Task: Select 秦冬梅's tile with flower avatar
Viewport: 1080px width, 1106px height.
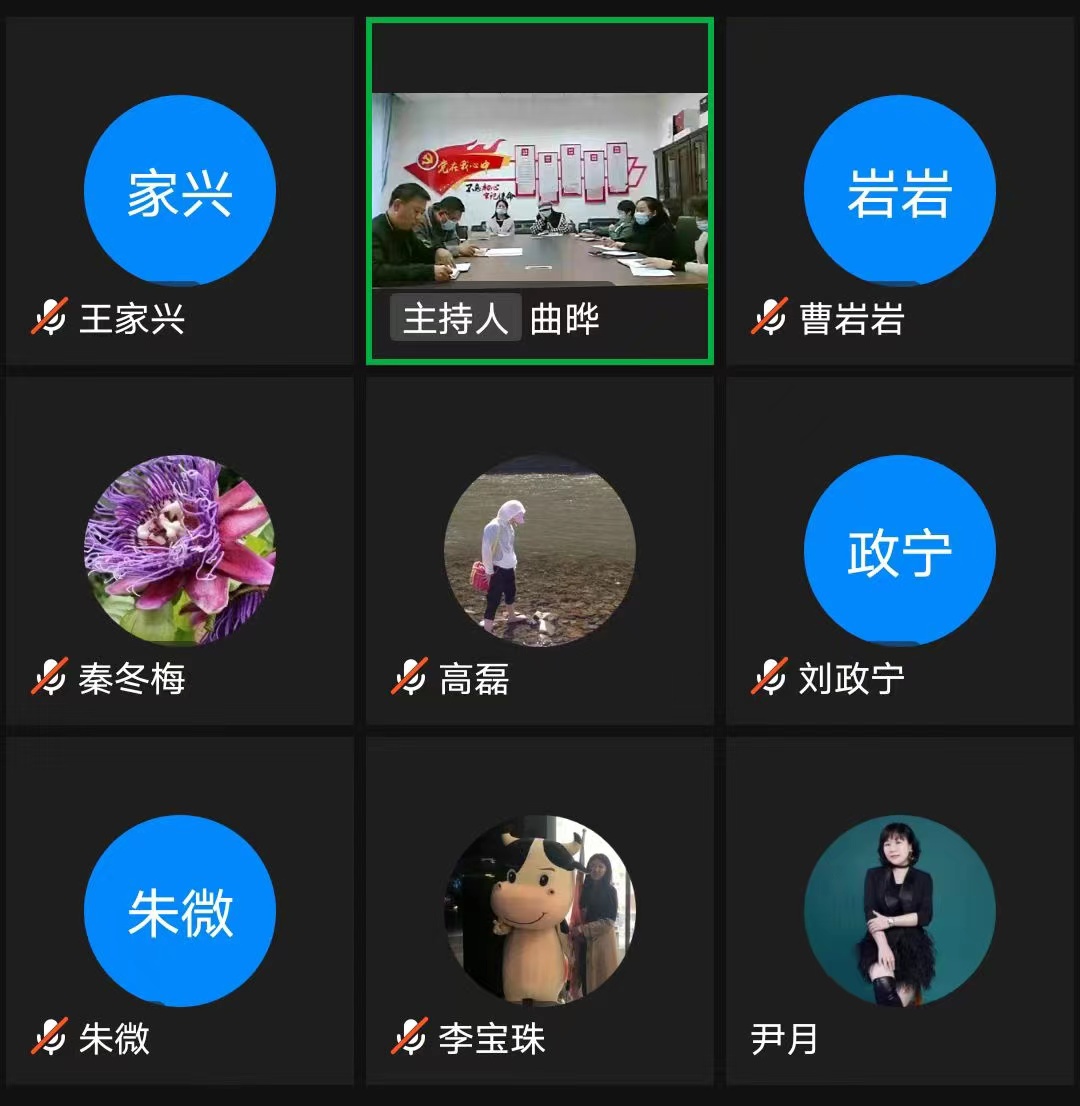Action: point(180,550)
